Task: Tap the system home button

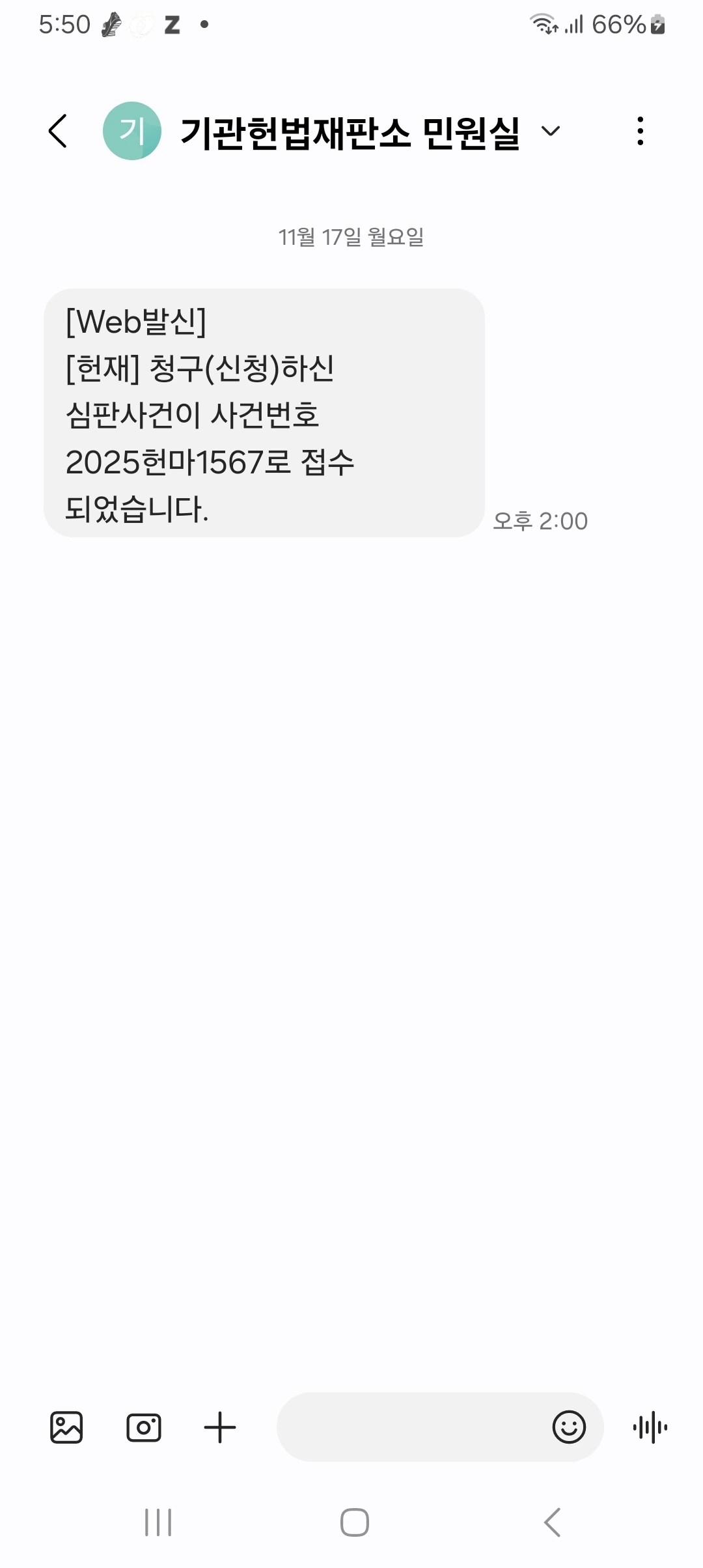Action: click(x=355, y=1522)
